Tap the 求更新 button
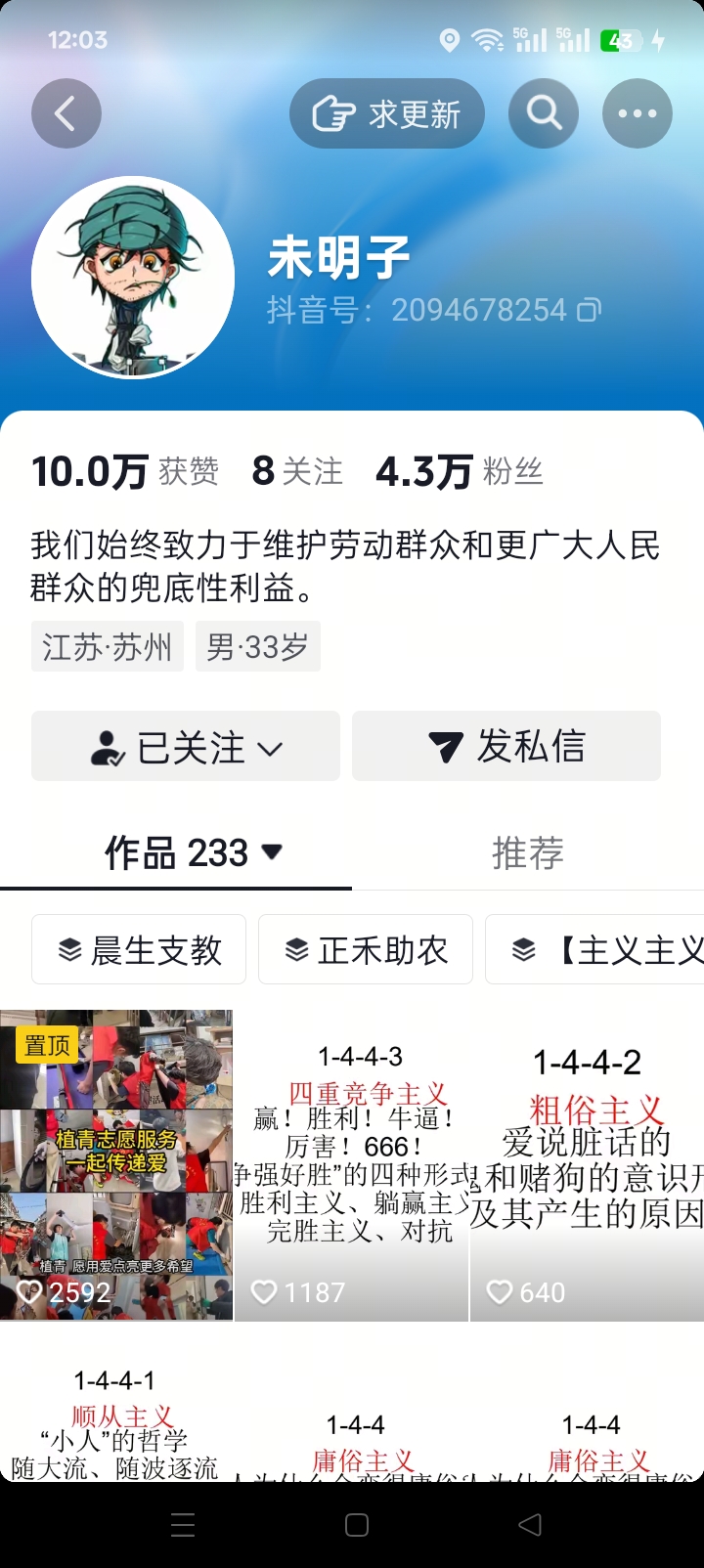This screenshot has height=1568, width=704. (x=387, y=114)
